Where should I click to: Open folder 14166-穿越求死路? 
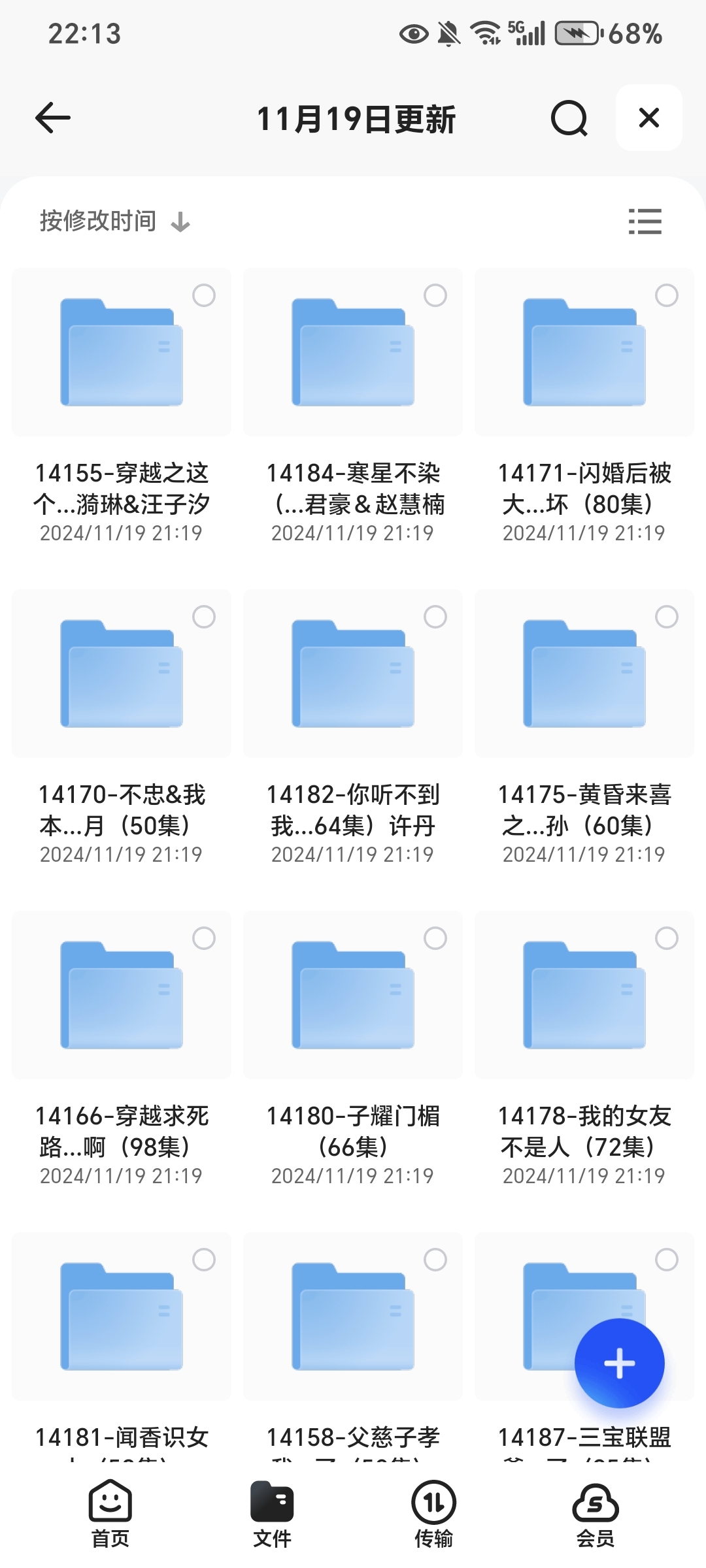[x=122, y=996]
